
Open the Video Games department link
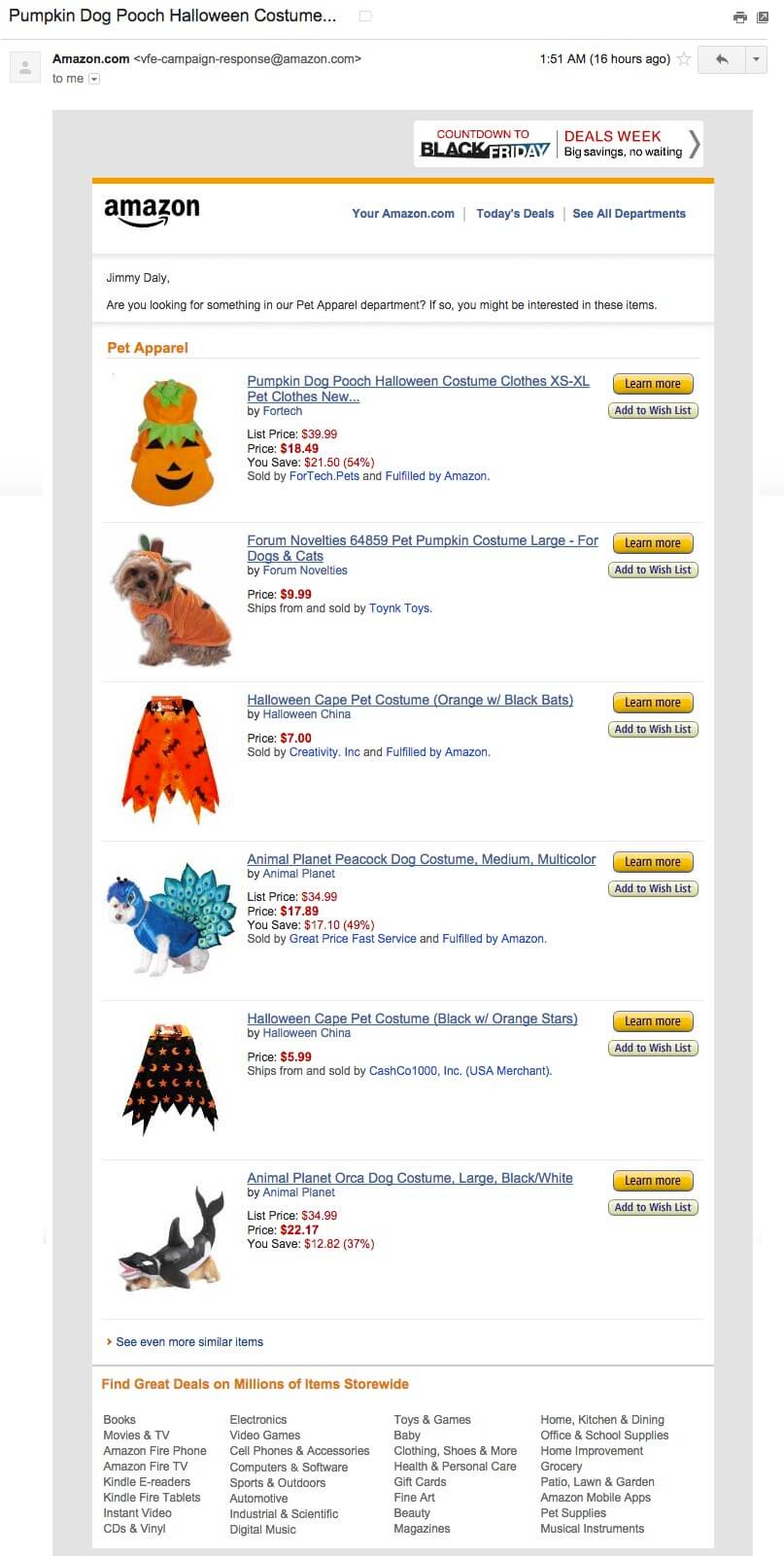(x=264, y=1435)
